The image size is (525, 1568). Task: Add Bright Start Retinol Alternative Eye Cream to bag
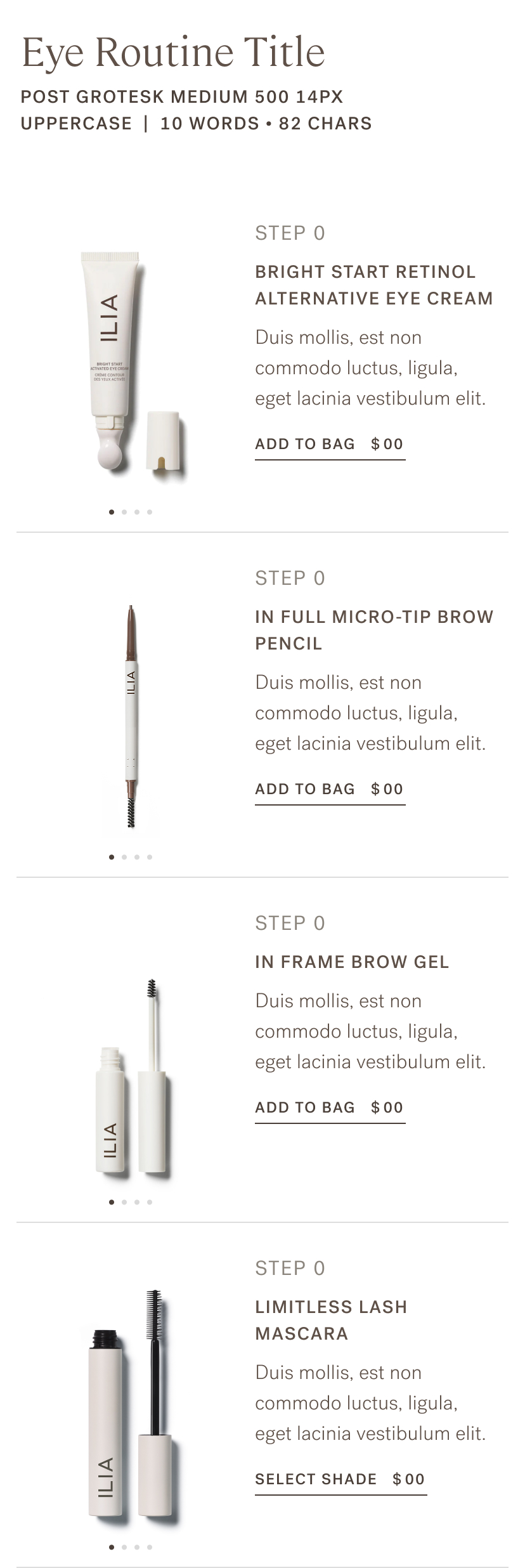point(305,444)
